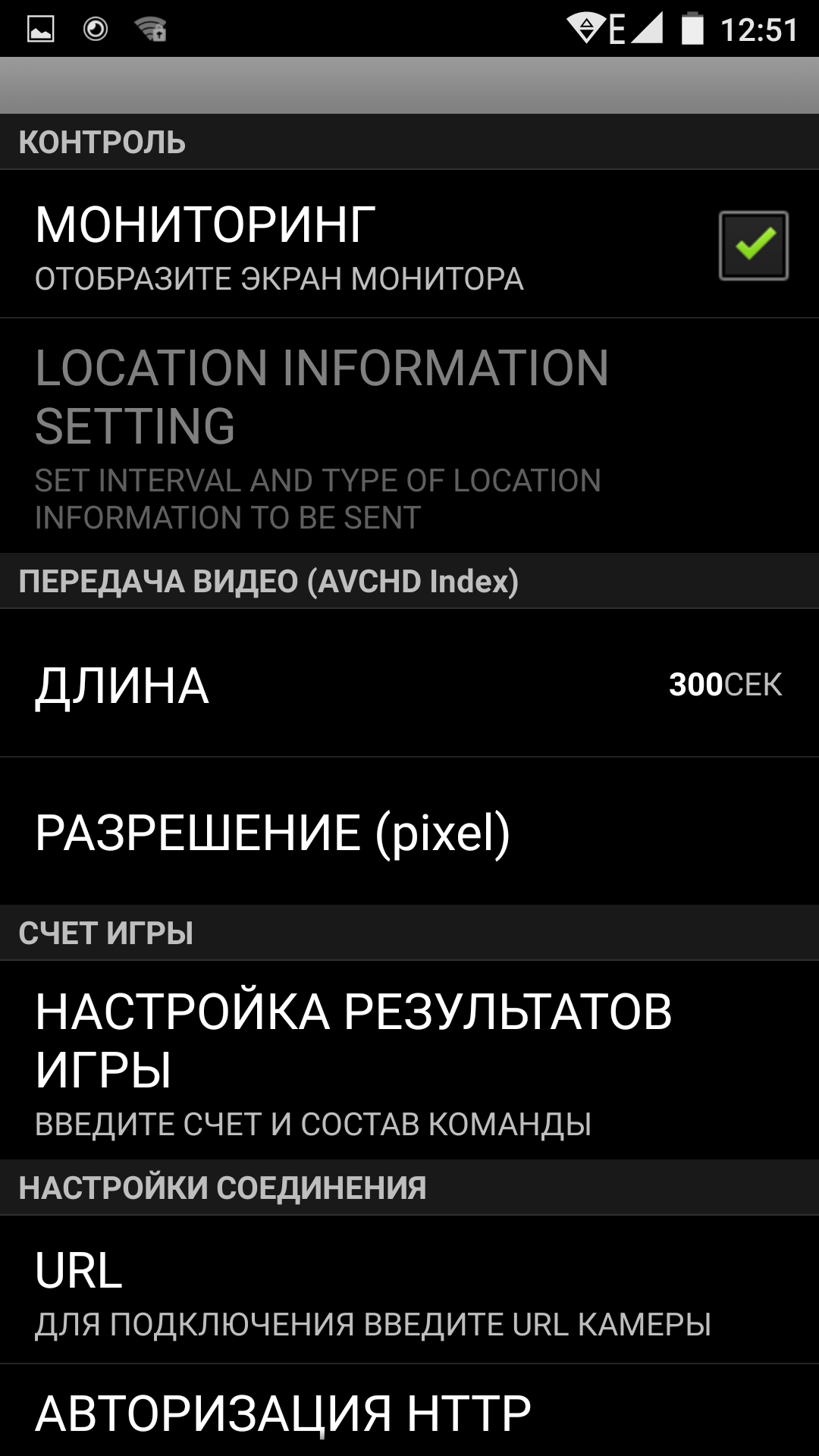Open ДЛИНА video length setting
The height and width of the screenshot is (1456, 819).
click(x=409, y=684)
